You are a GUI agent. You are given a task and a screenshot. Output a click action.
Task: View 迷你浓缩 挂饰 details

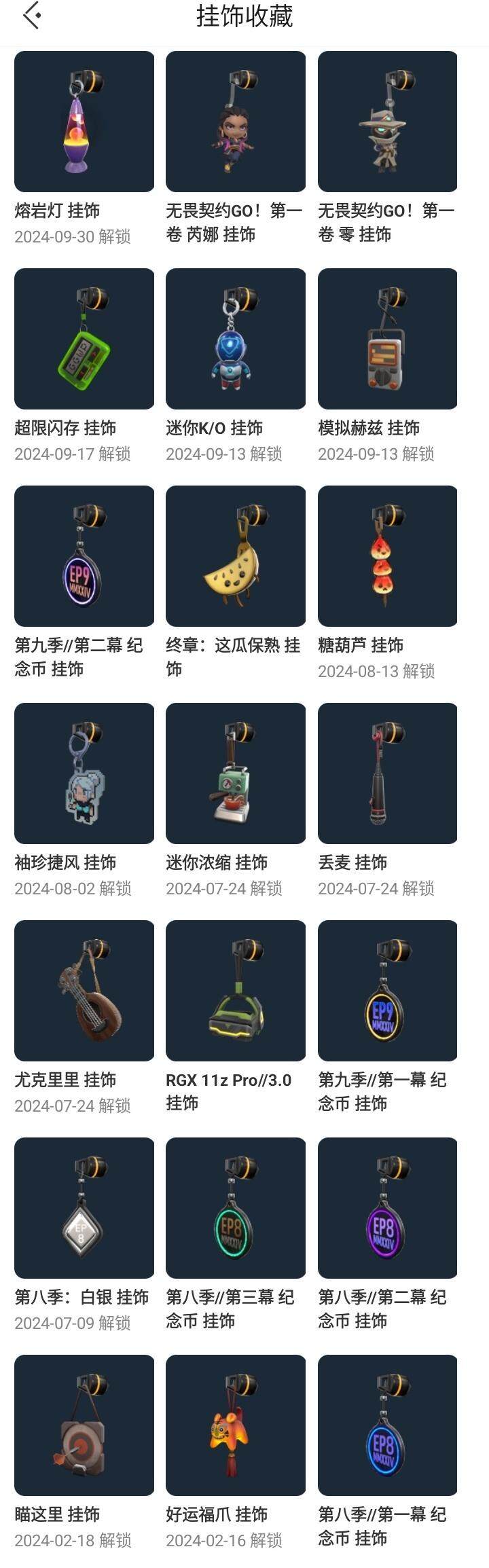point(236,773)
